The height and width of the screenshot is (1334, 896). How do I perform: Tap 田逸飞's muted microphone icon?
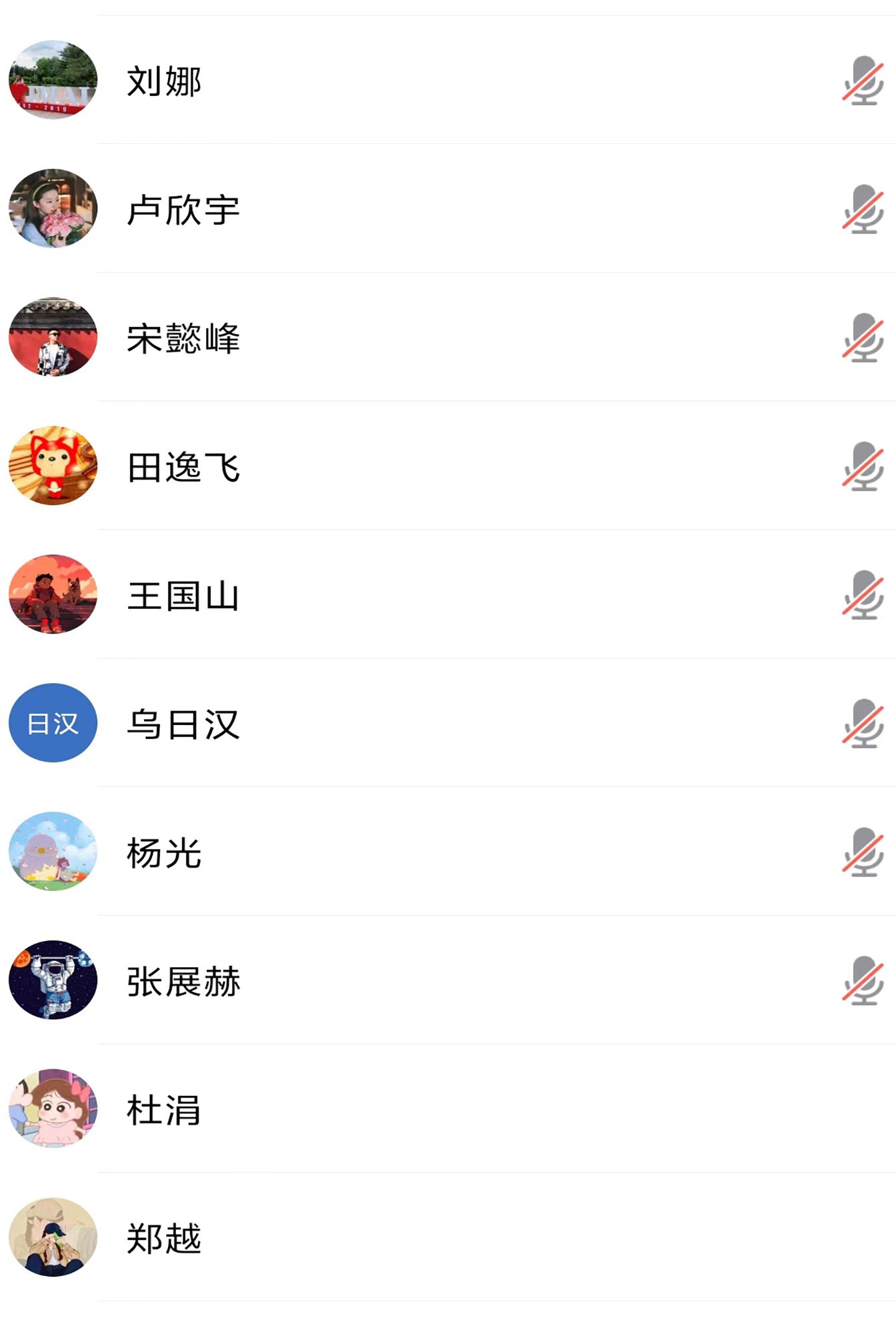click(x=863, y=467)
